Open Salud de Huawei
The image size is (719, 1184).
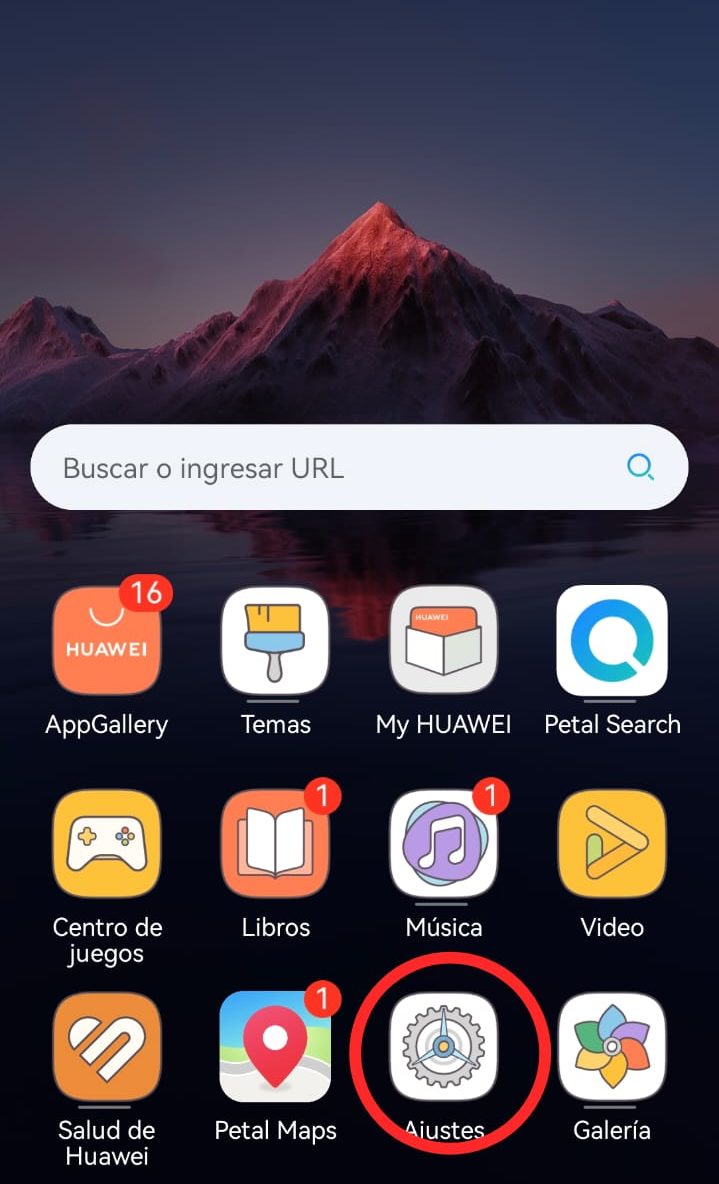pos(106,1046)
